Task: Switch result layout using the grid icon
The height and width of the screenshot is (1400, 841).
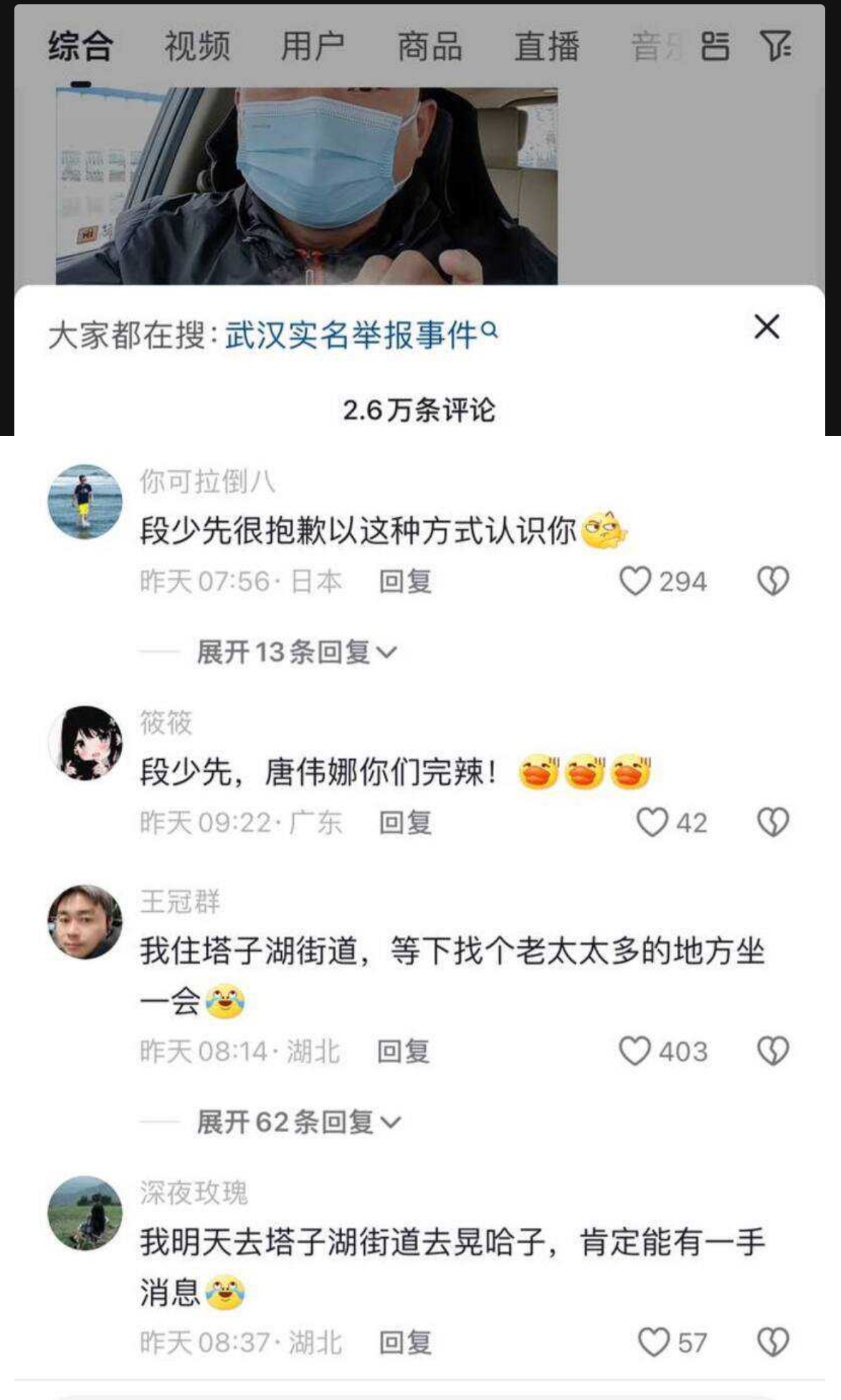Action: coord(715,45)
